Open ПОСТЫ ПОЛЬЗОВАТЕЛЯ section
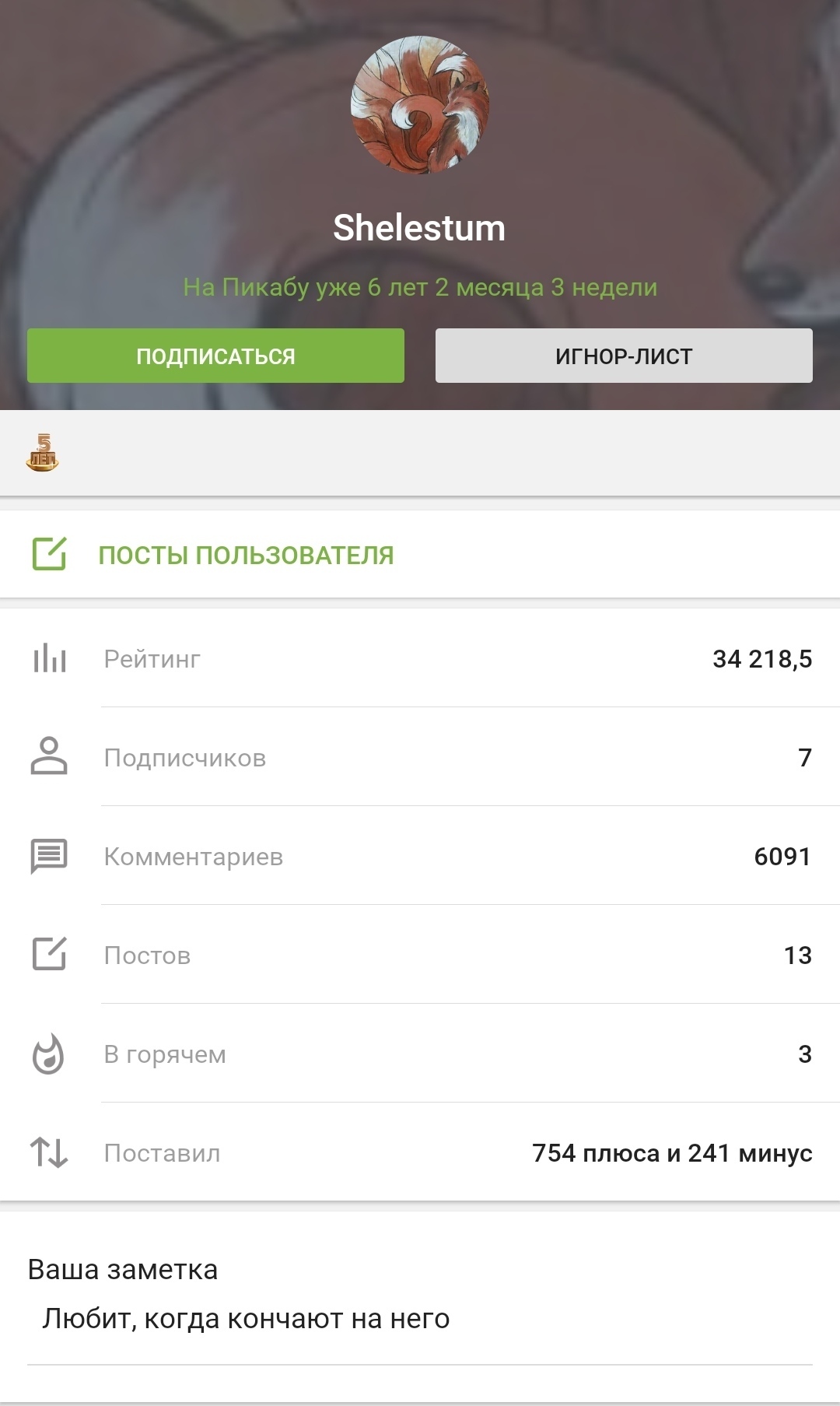The width and height of the screenshot is (840, 1406). coord(246,555)
